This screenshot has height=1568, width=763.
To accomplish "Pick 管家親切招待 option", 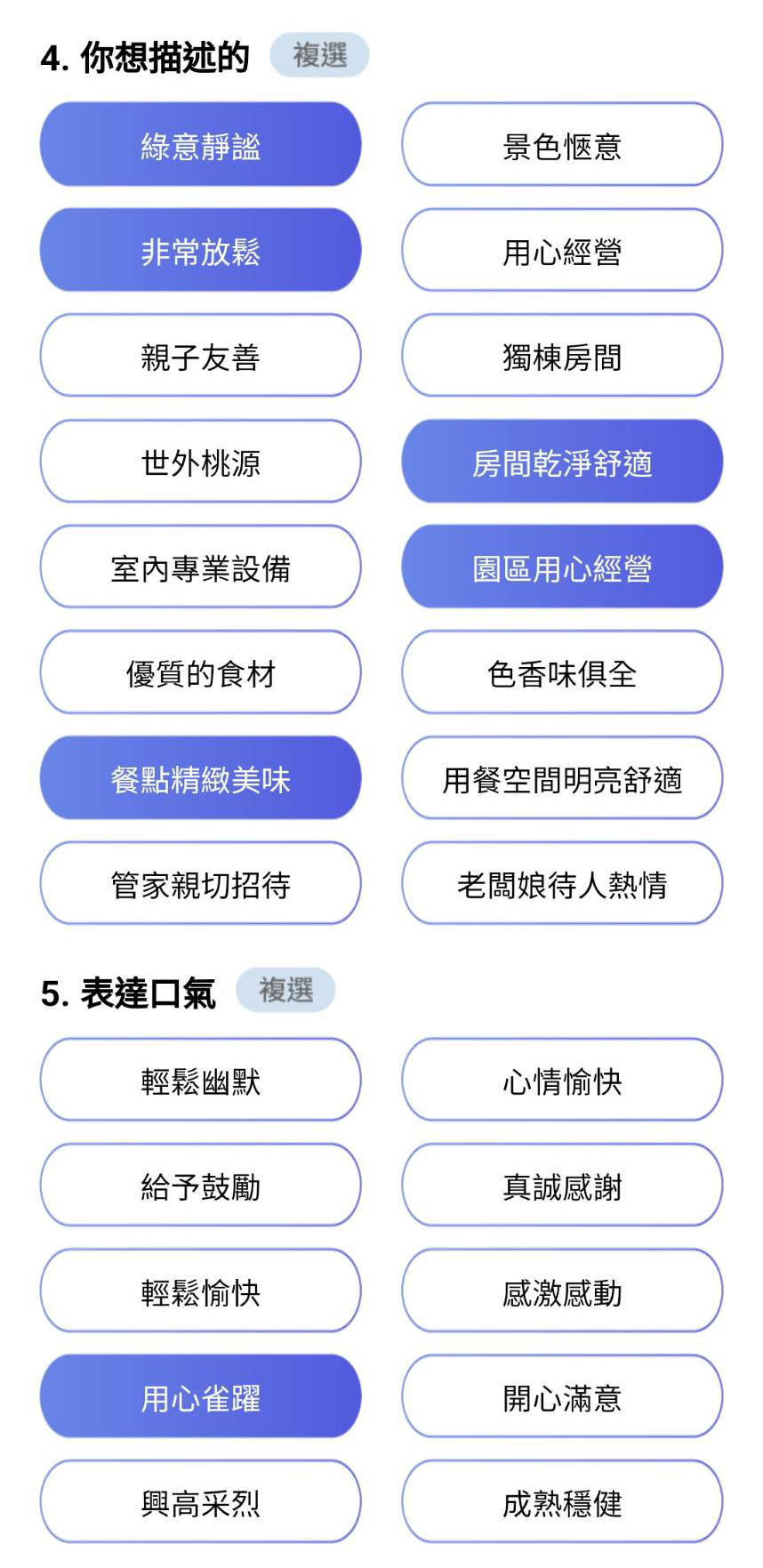I will click(x=200, y=883).
